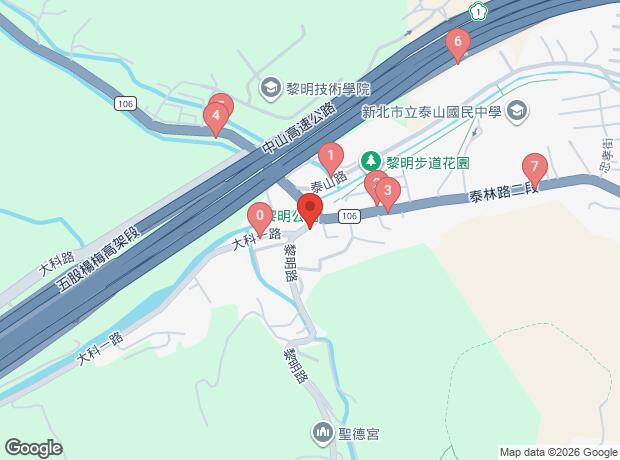This screenshot has width=620, height=460.
Task: Open map marker number 7
Action: 535,168
